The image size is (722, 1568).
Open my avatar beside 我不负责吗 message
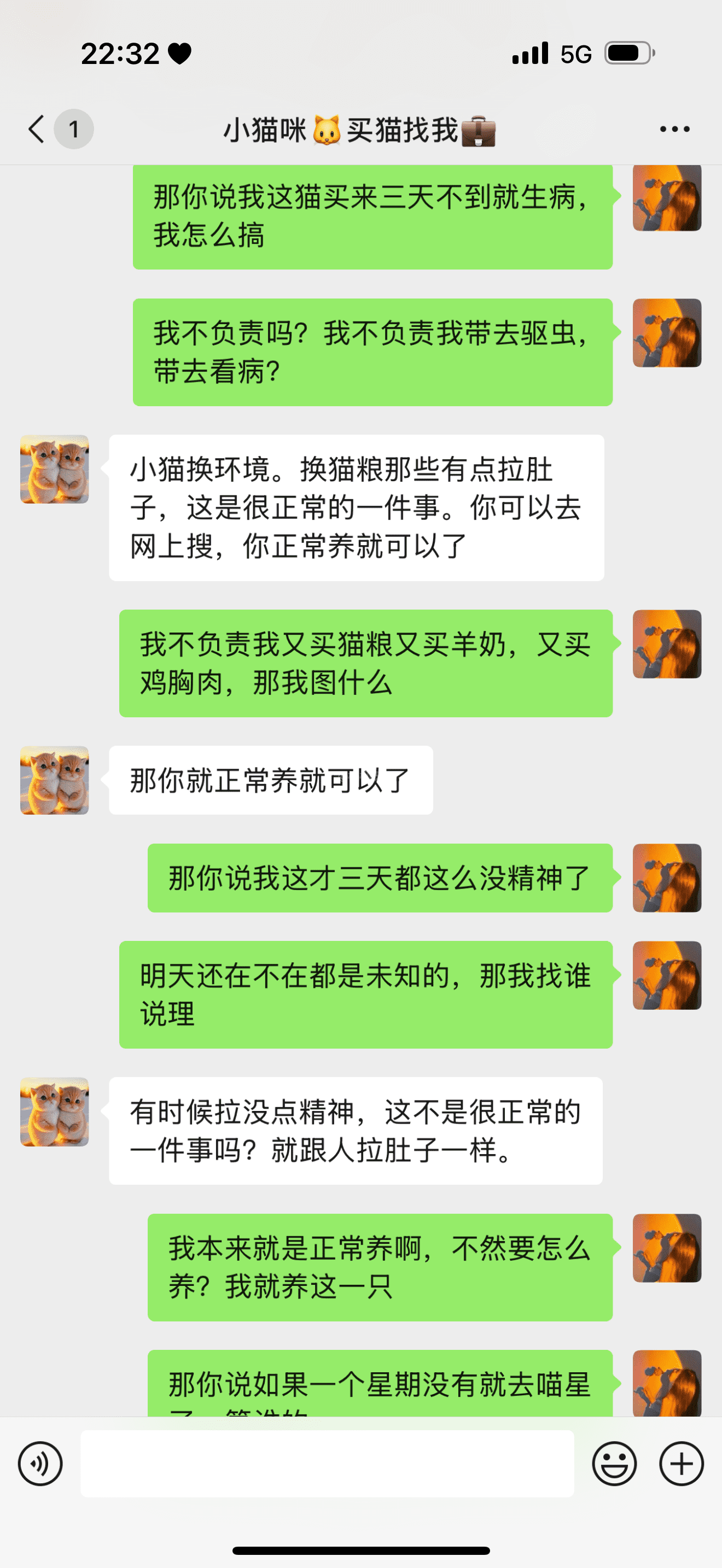(667, 333)
